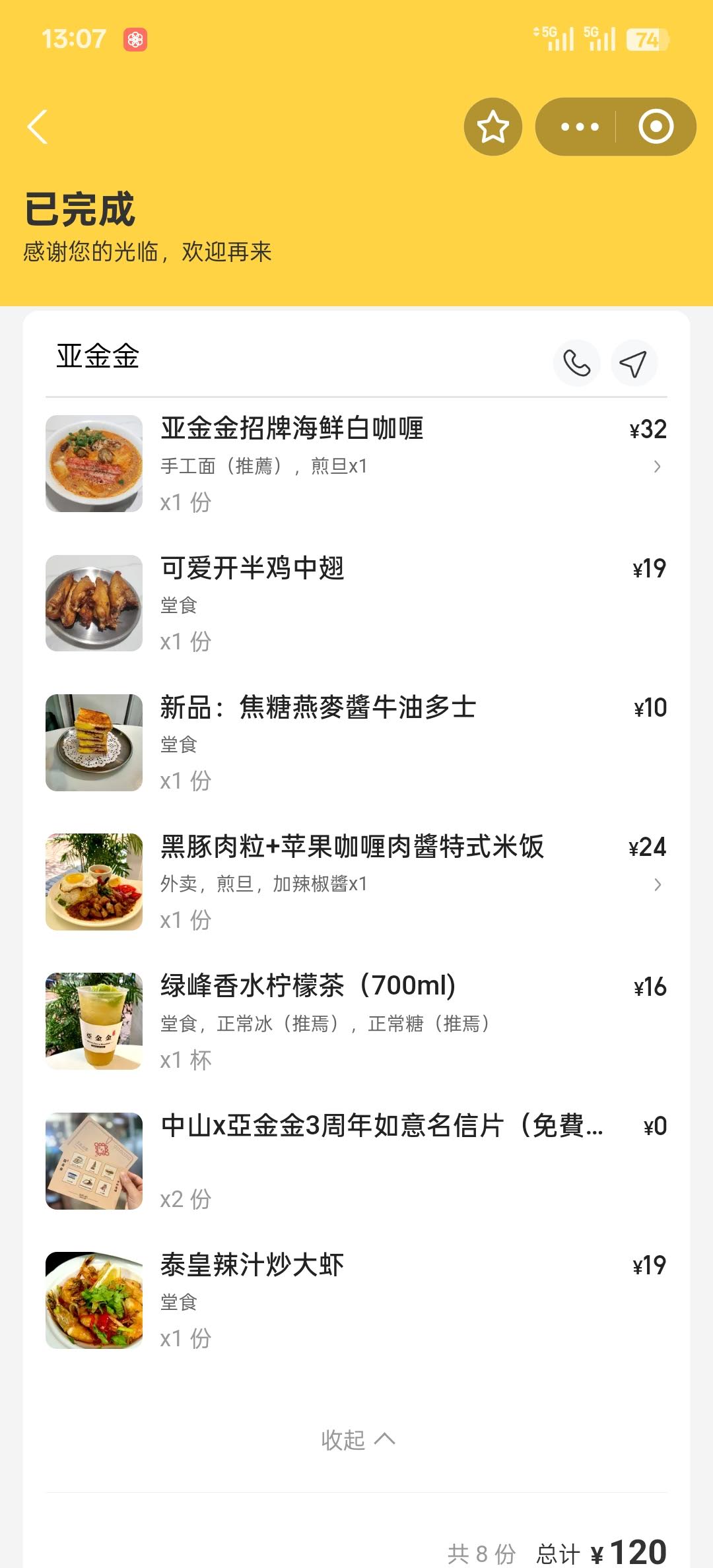Screen dimensions: 713x1568
Task: Navigate to the 亚金金 store location
Action: point(634,364)
